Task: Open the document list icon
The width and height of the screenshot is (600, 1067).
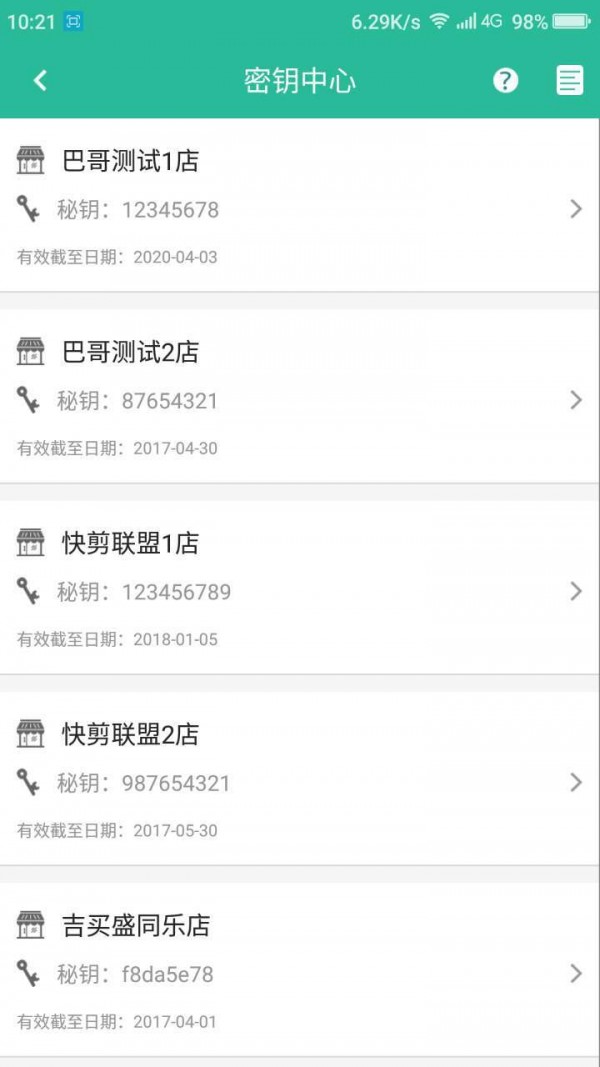Action: pyautogui.click(x=569, y=81)
